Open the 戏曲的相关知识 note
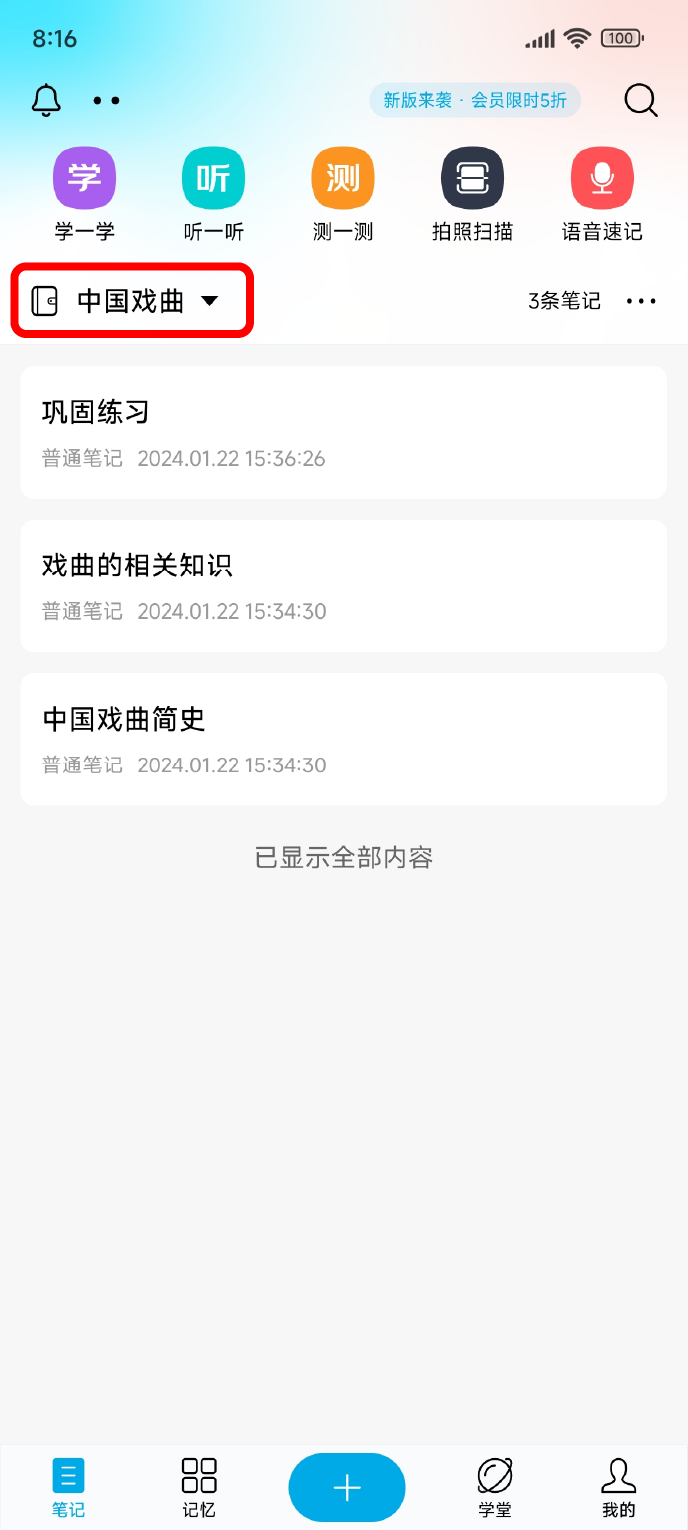This screenshot has width=688, height=1530. (x=344, y=586)
